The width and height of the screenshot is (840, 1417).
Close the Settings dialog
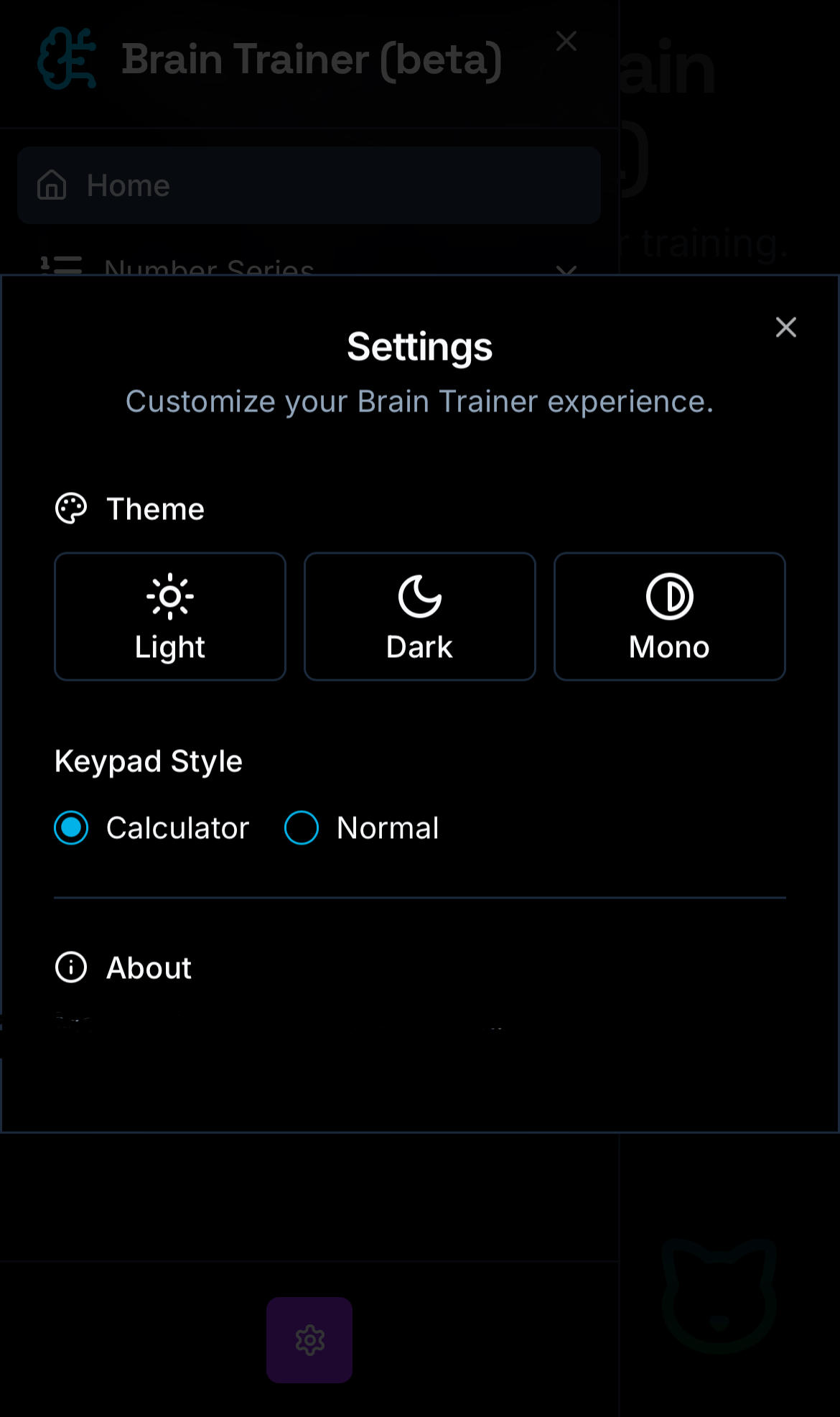[x=785, y=327]
